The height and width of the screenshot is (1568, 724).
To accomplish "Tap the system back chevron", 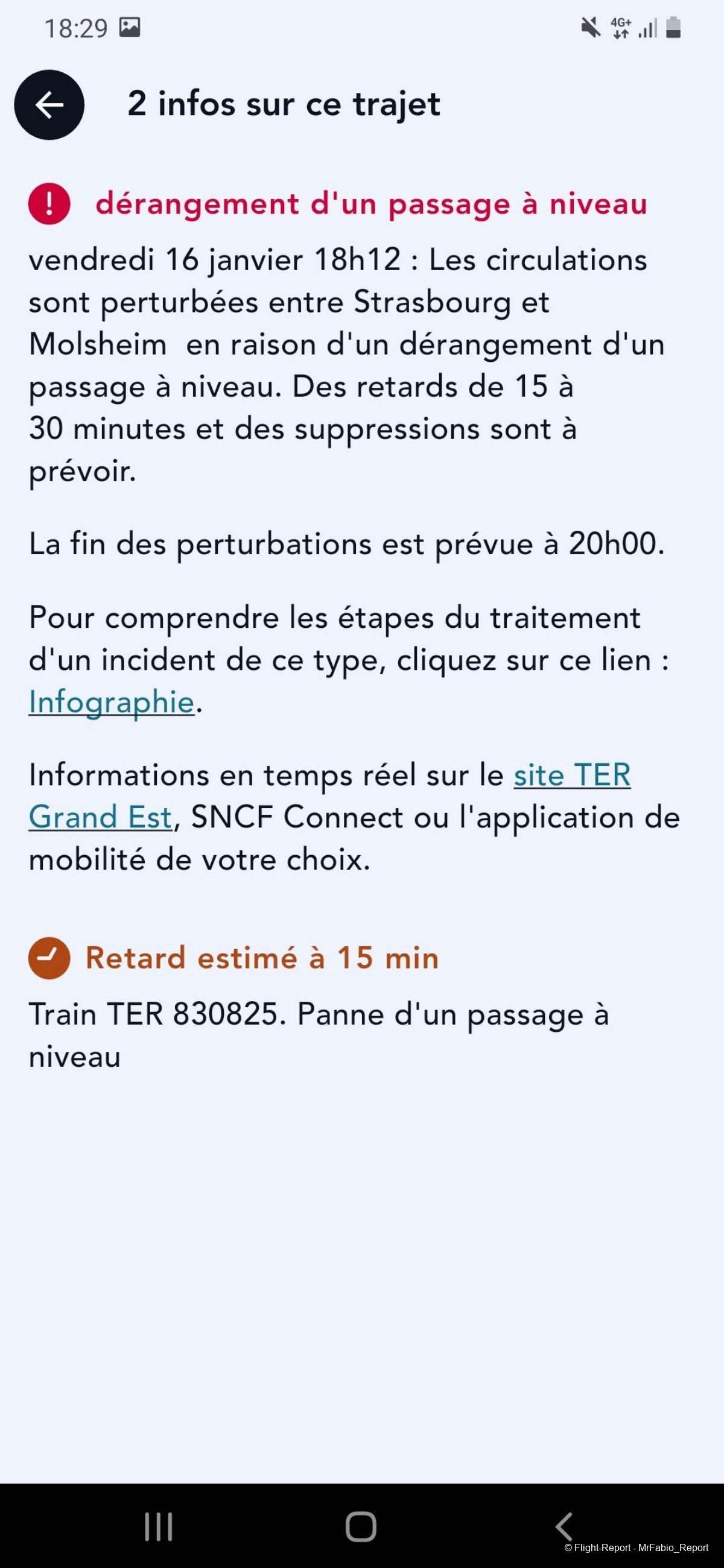I will [x=564, y=1526].
